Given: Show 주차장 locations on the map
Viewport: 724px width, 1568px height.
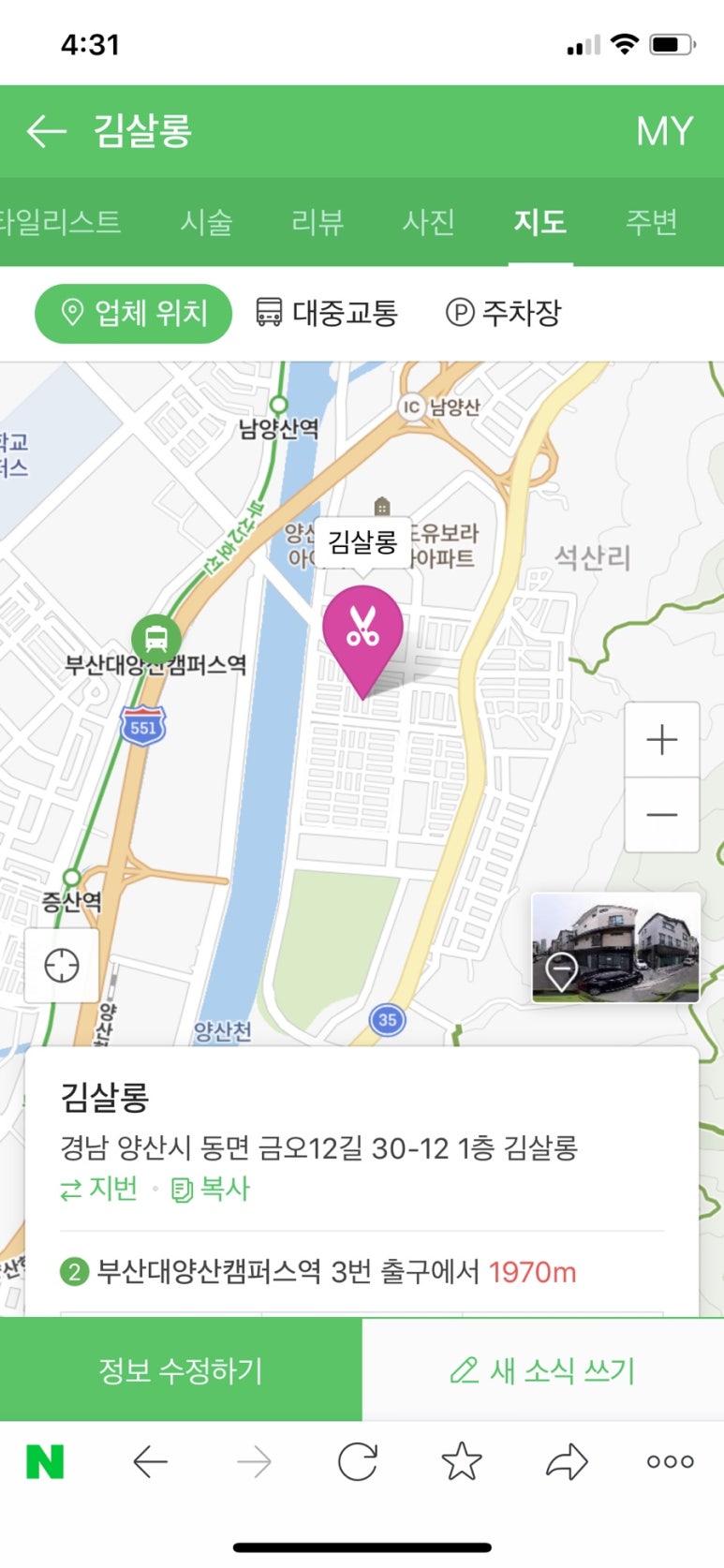Looking at the screenshot, I should [503, 313].
